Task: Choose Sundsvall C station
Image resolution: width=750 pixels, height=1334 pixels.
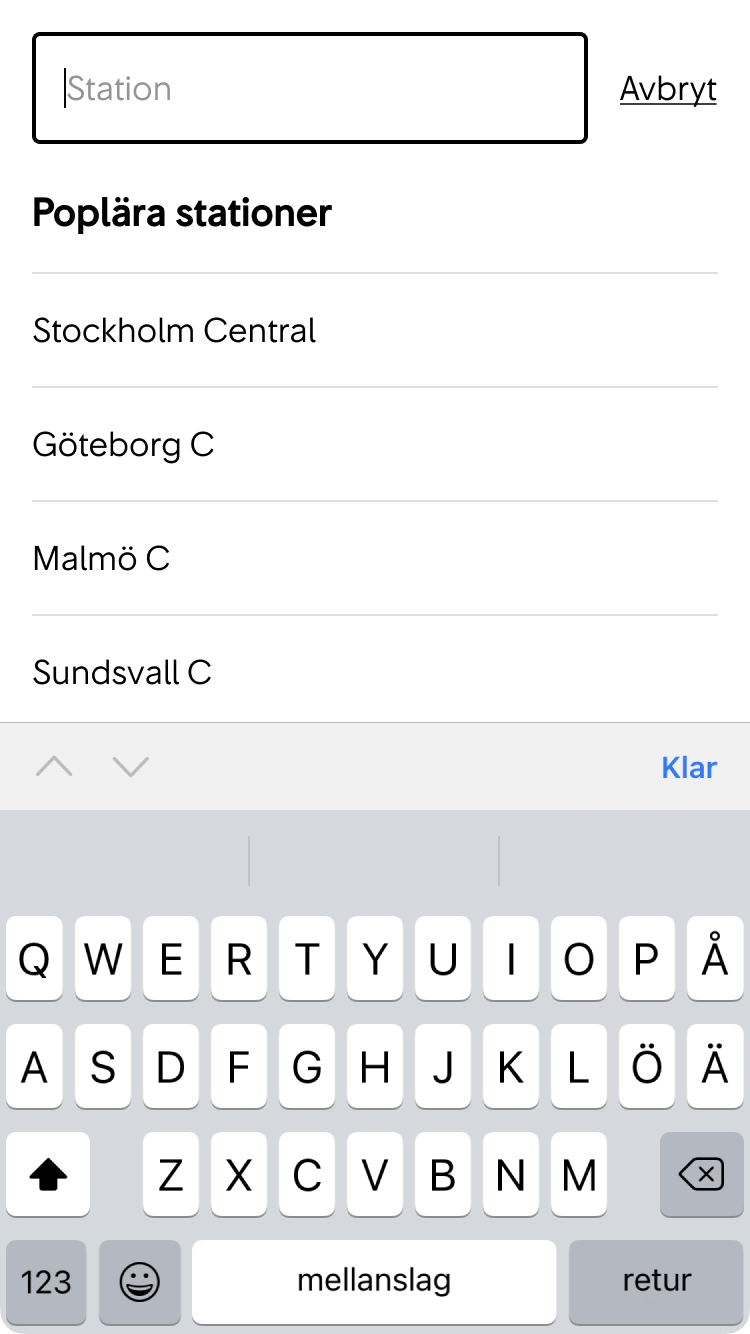Action: tap(122, 672)
